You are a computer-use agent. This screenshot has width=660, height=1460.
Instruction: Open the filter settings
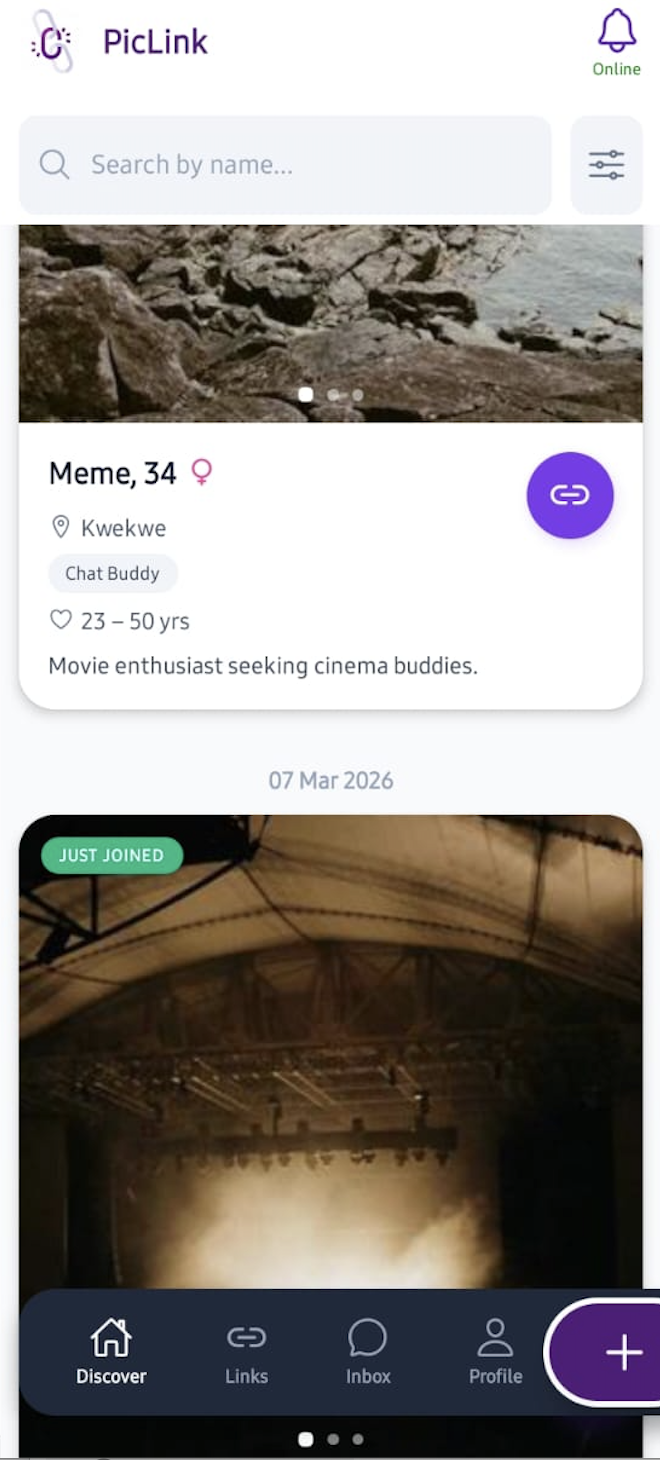(x=606, y=165)
